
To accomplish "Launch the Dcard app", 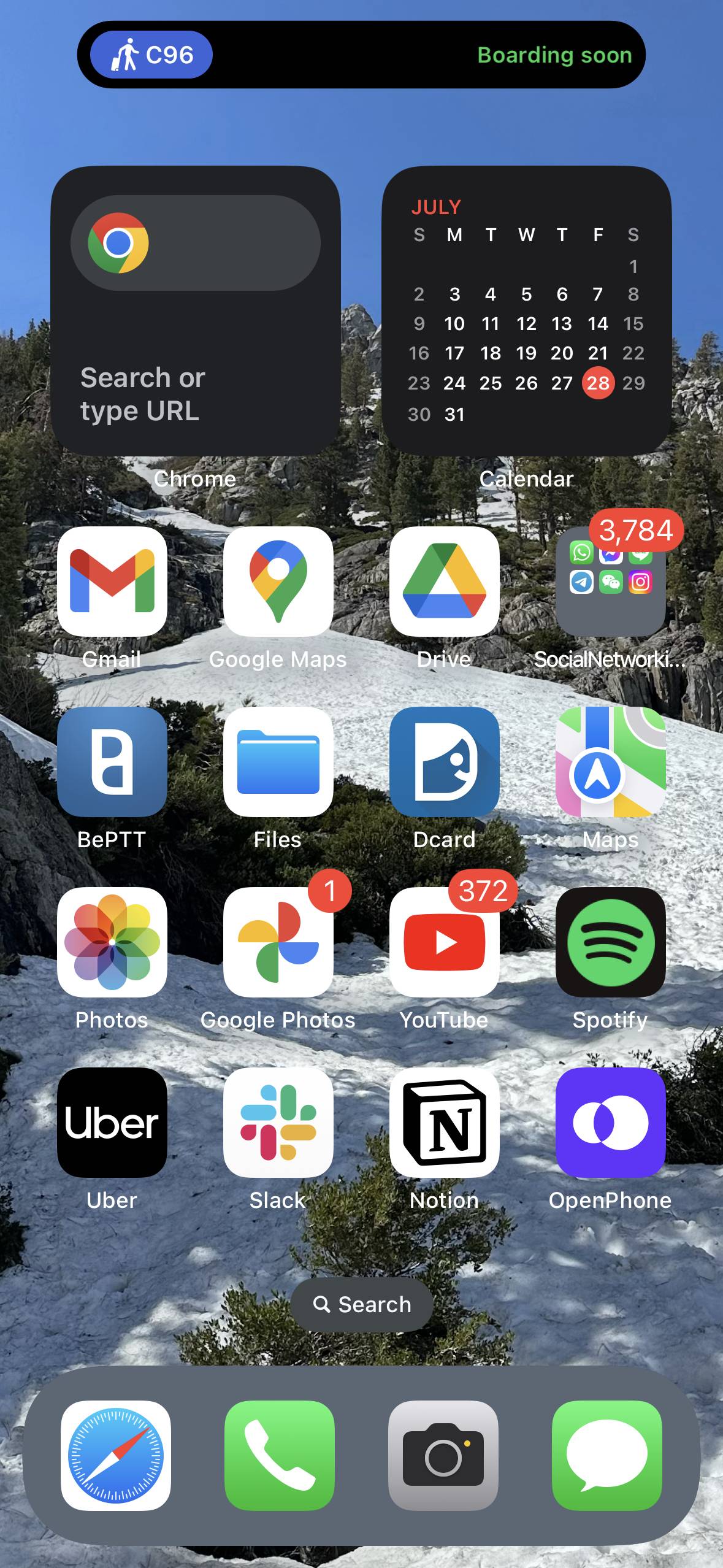I will [x=445, y=761].
